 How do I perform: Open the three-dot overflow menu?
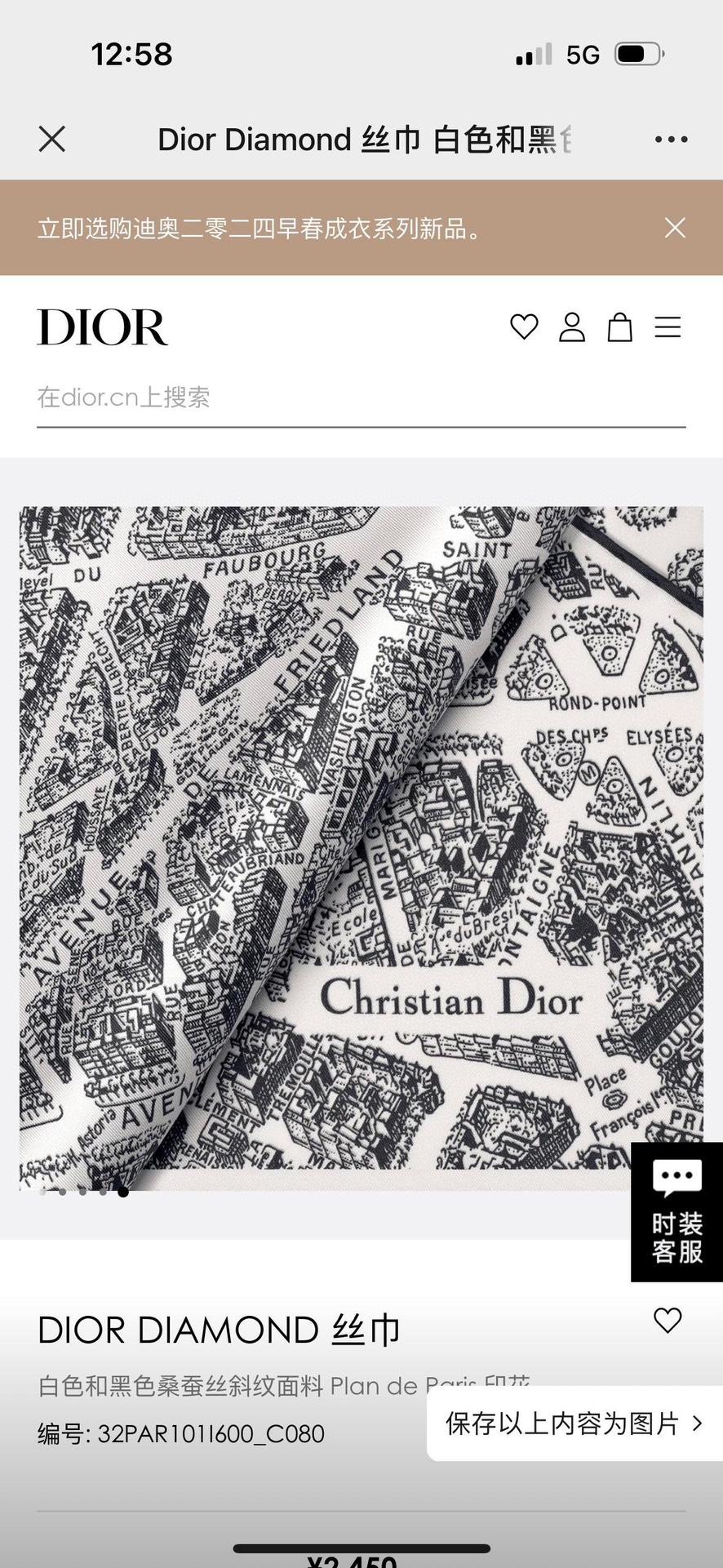(x=671, y=140)
